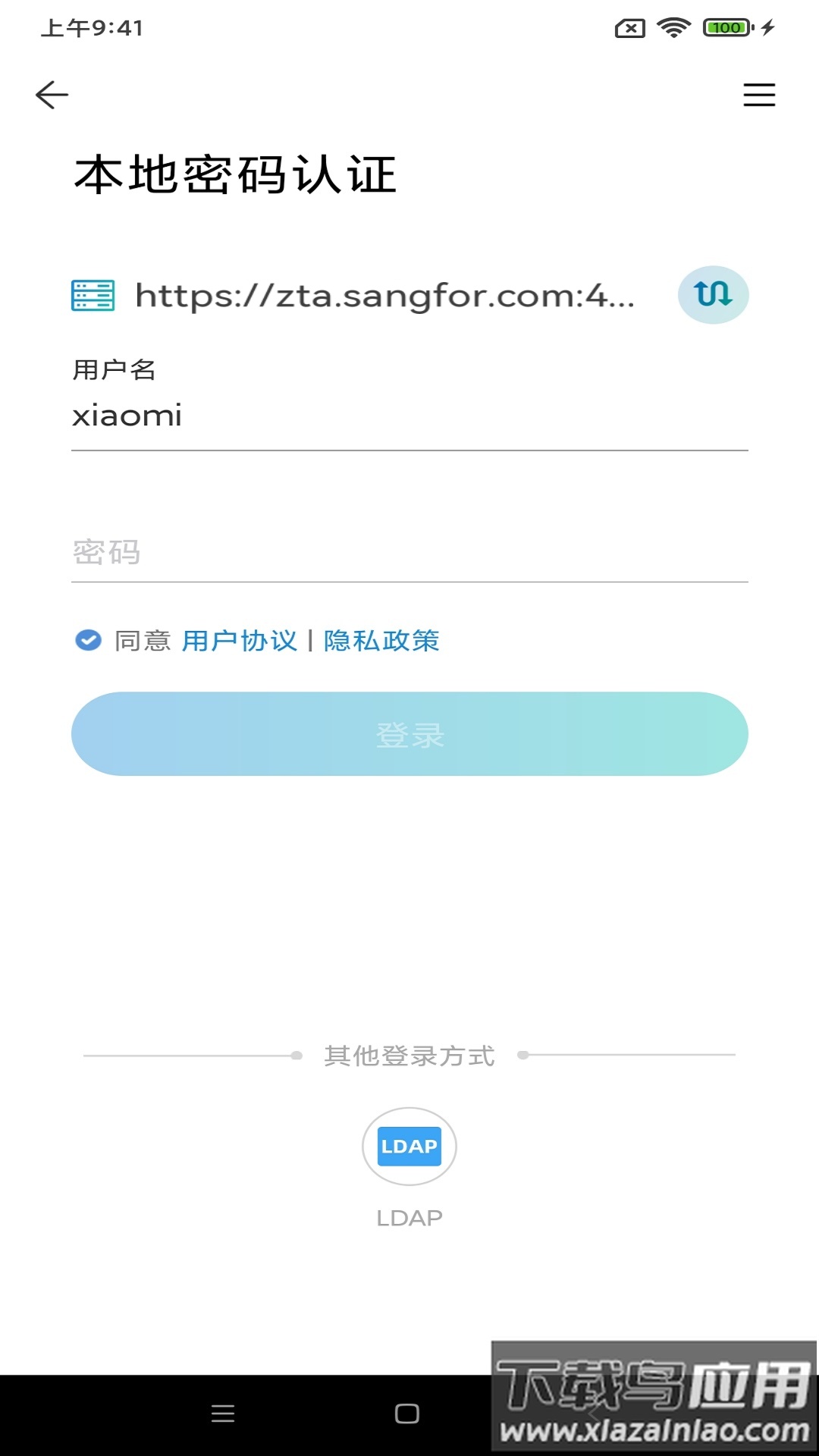Open the hamburger menu icon
The width and height of the screenshot is (819, 1456).
(x=760, y=94)
